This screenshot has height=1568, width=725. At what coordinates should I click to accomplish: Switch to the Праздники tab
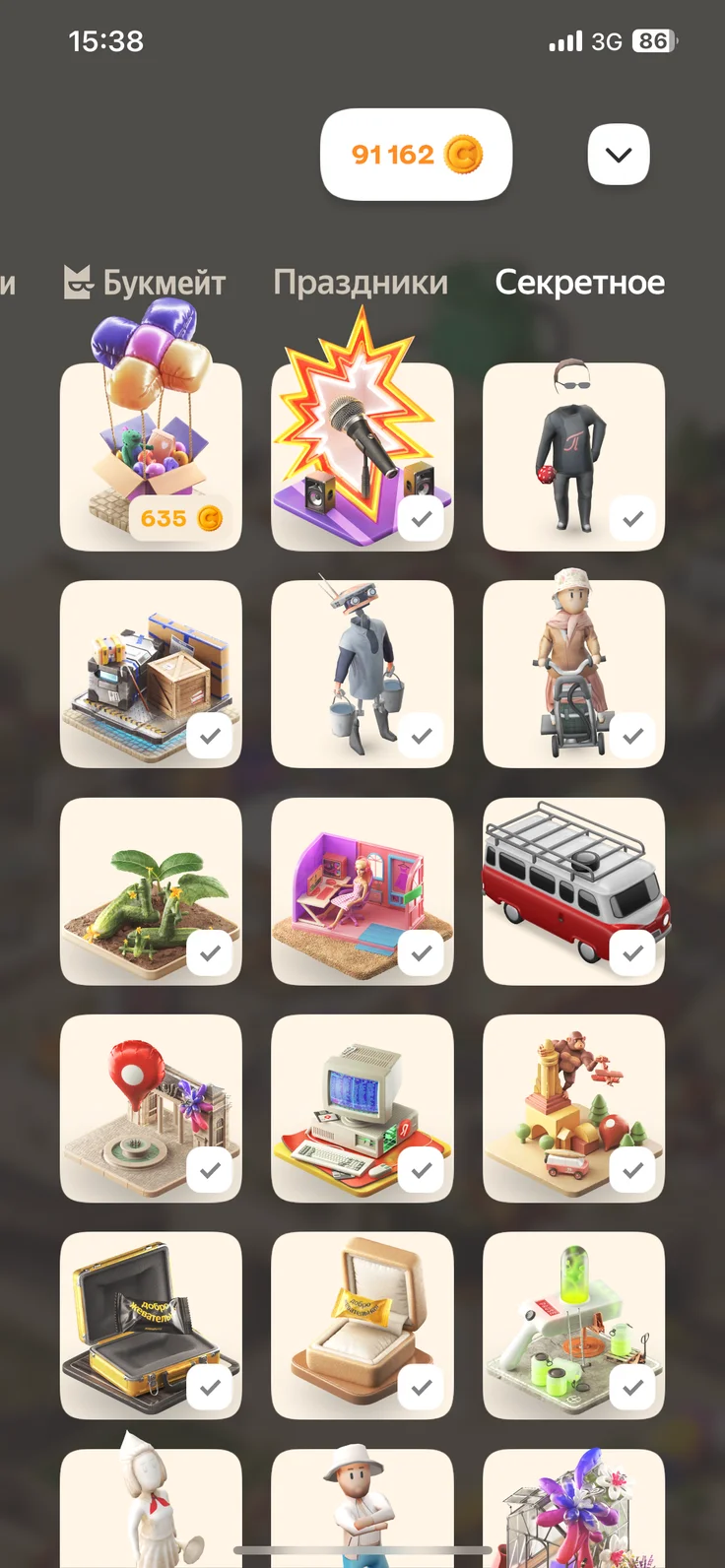coord(361,283)
